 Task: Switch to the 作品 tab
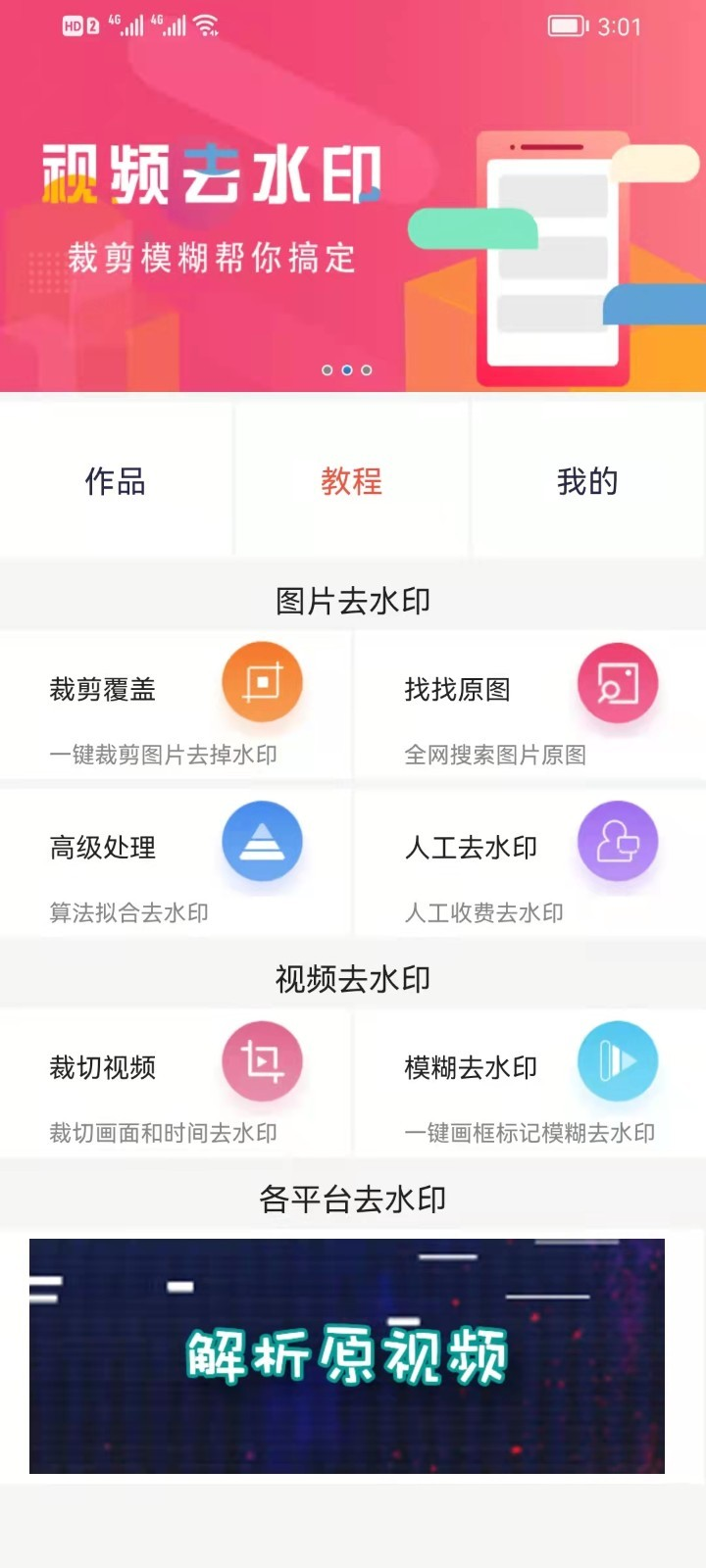click(x=115, y=481)
